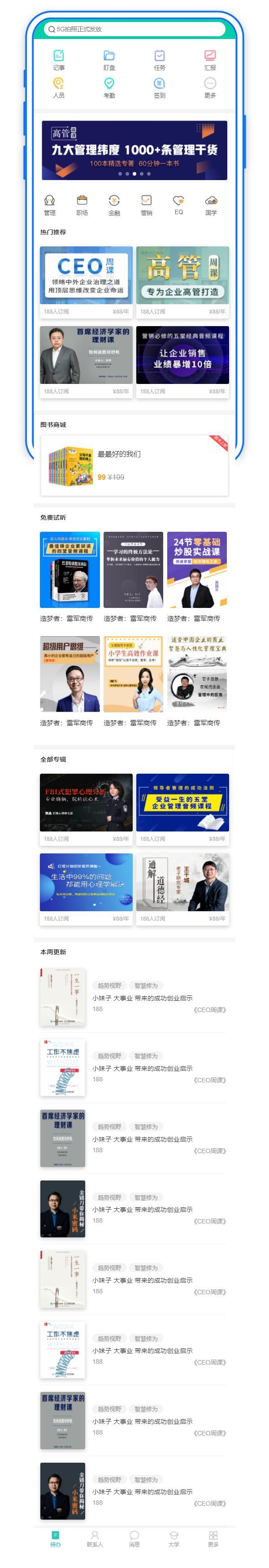Open the 通解道德经 album
Viewport: 269px width, 1568px height.
[x=182, y=882]
